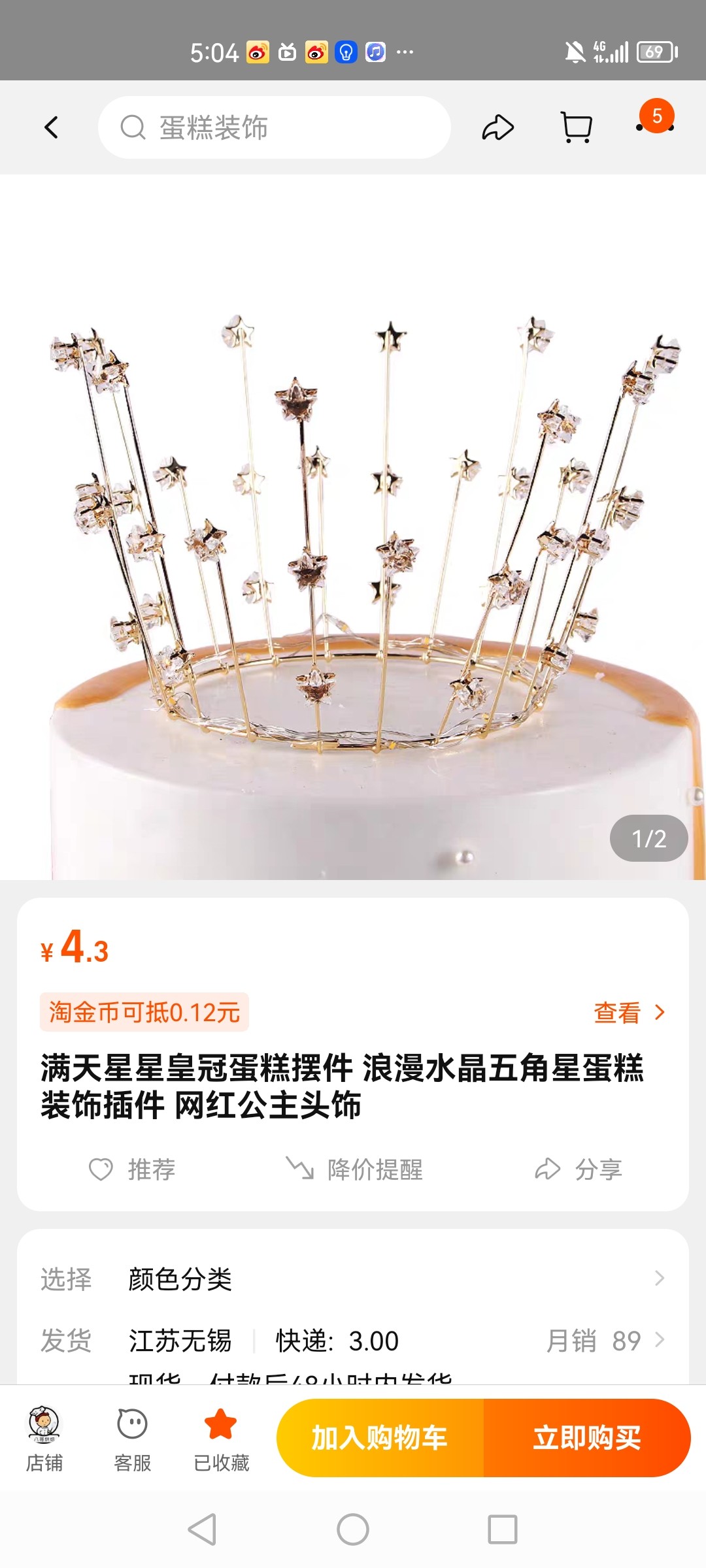Open the more menu with badge 5
706x1568 pixels.
point(655,126)
